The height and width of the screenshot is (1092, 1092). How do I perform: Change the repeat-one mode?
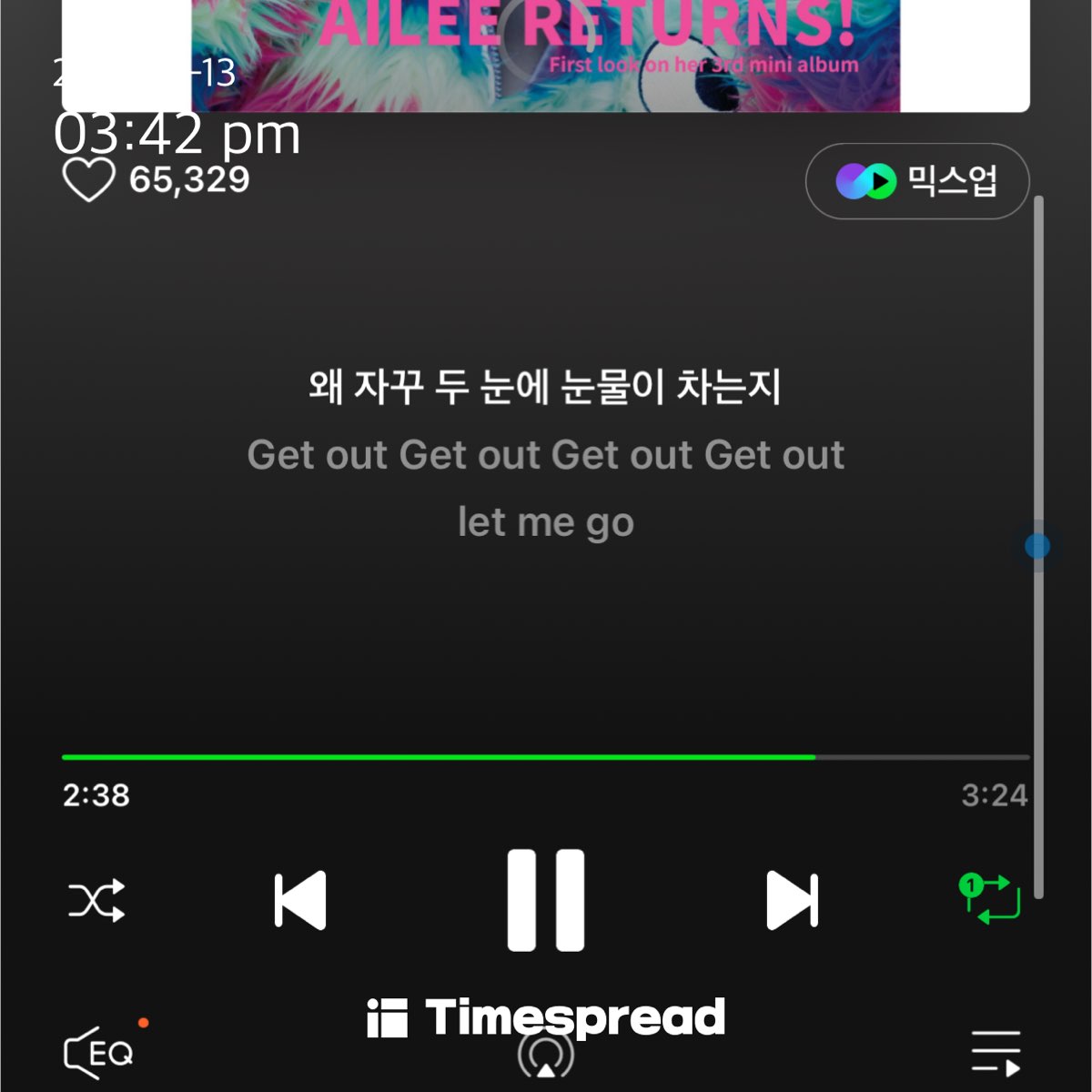[x=989, y=898]
